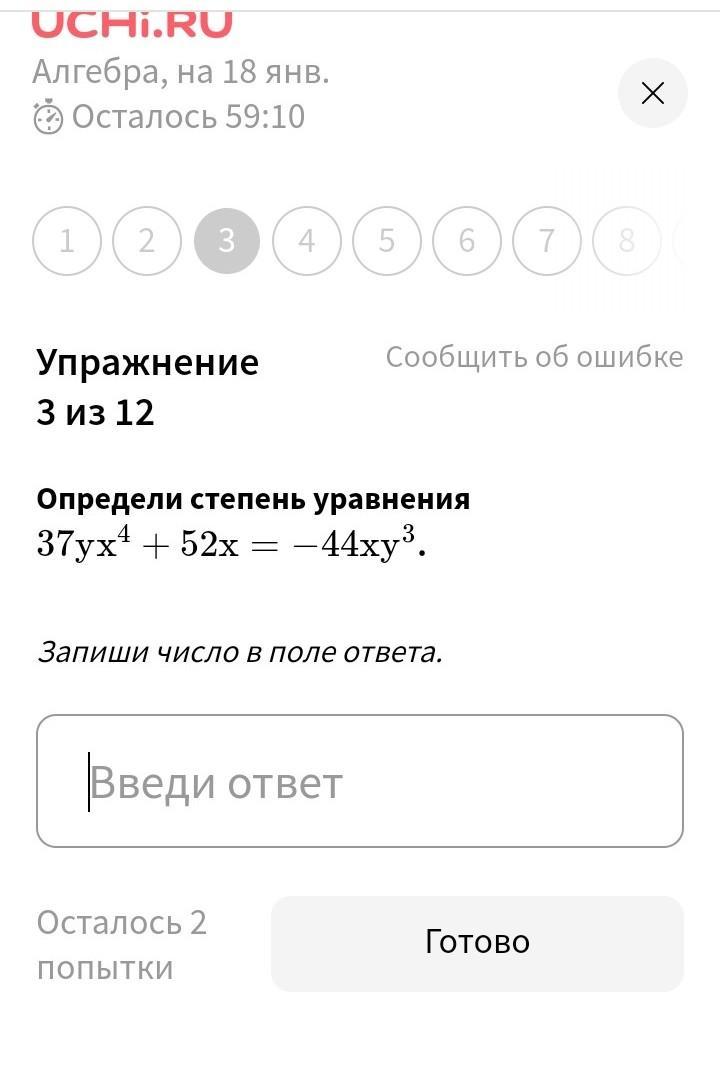The height and width of the screenshot is (1090, 720).
Task: Open exercise number 4
Action: coord(306,241)
